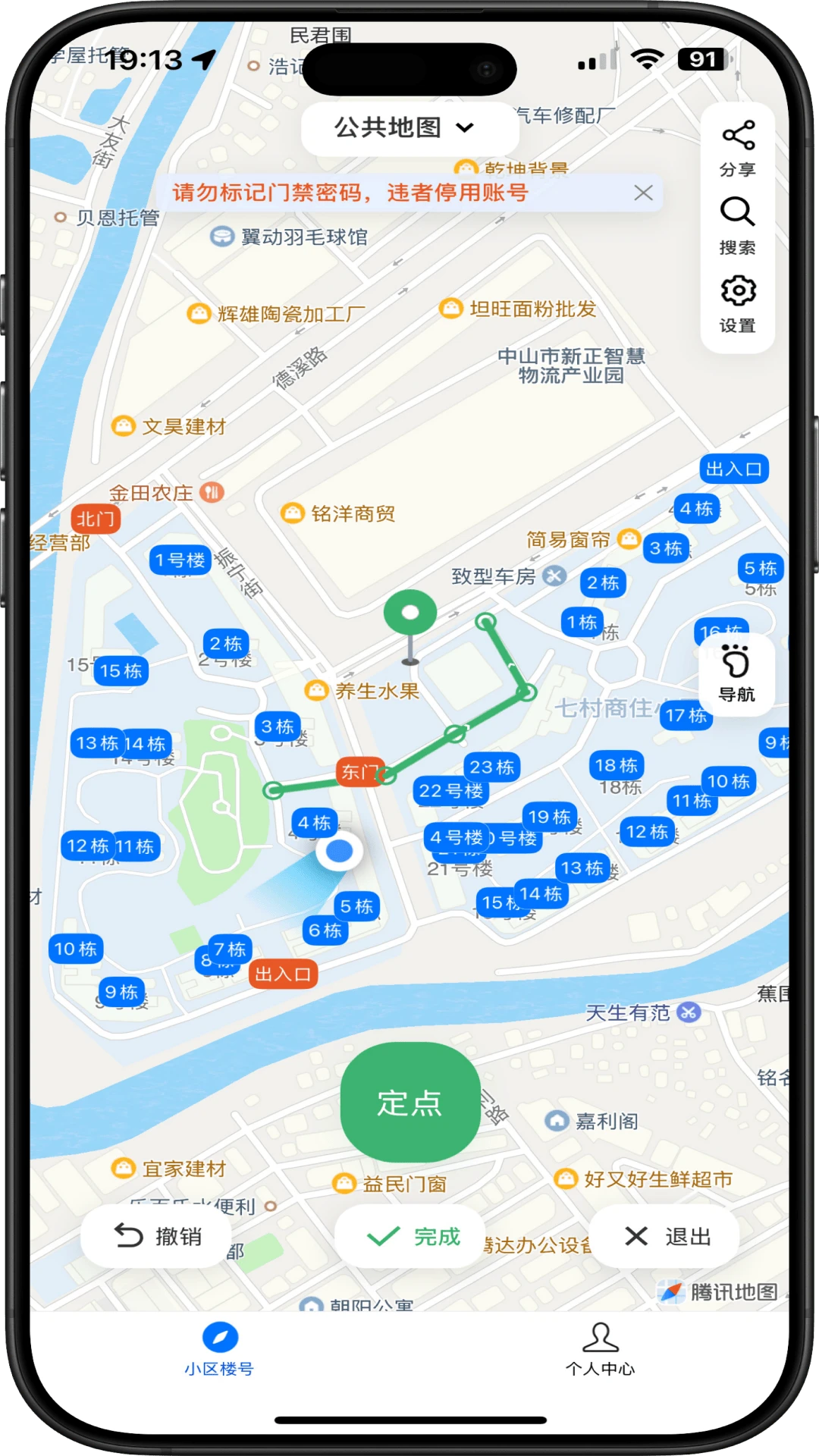Image resolution: width=819 pixels, height=1456 pixels.
Task: Tap the 10栋 label near 11栋
Action: [728, 781]
